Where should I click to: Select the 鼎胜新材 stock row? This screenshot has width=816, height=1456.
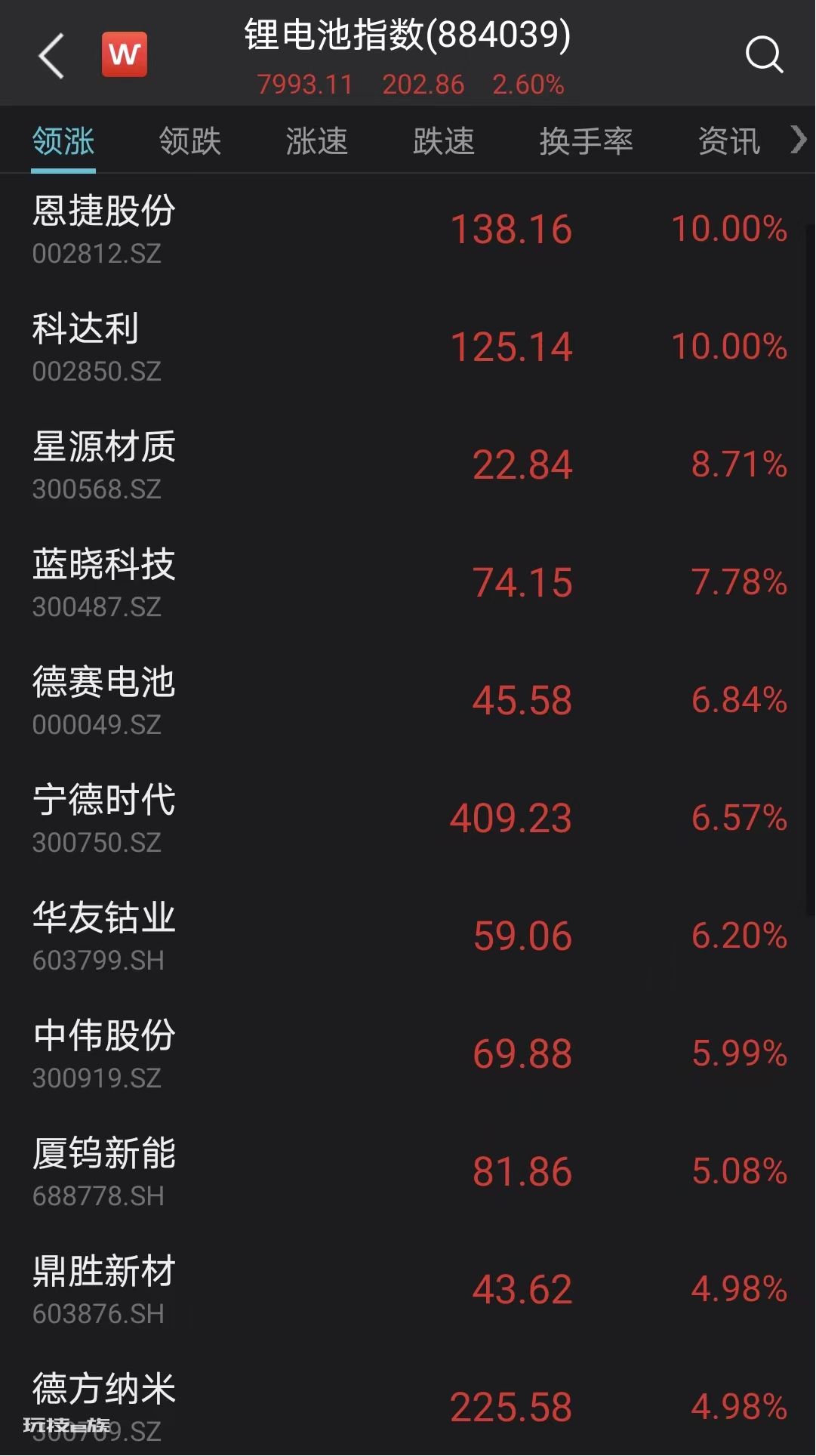[x=408, y=1290]
